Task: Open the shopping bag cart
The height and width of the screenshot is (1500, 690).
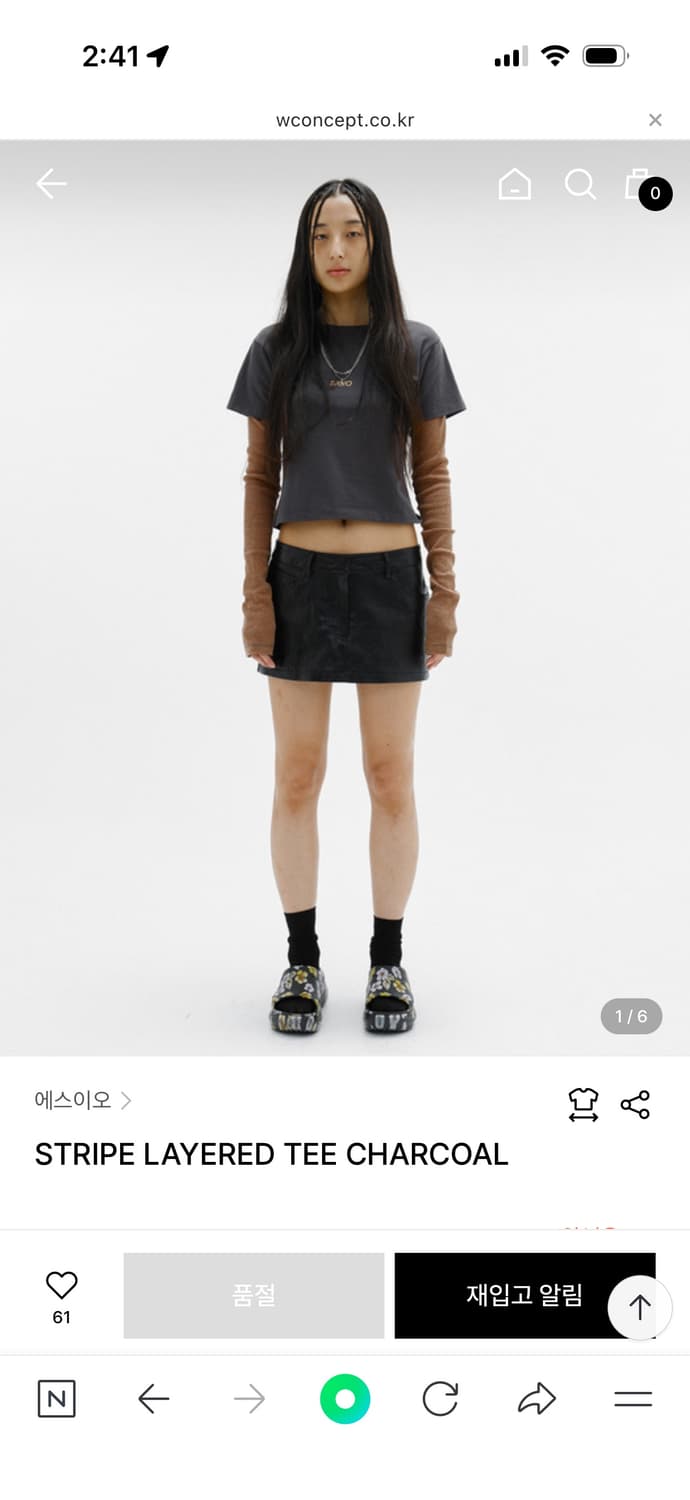Action: pyautogui.click(x=638, y=184)
